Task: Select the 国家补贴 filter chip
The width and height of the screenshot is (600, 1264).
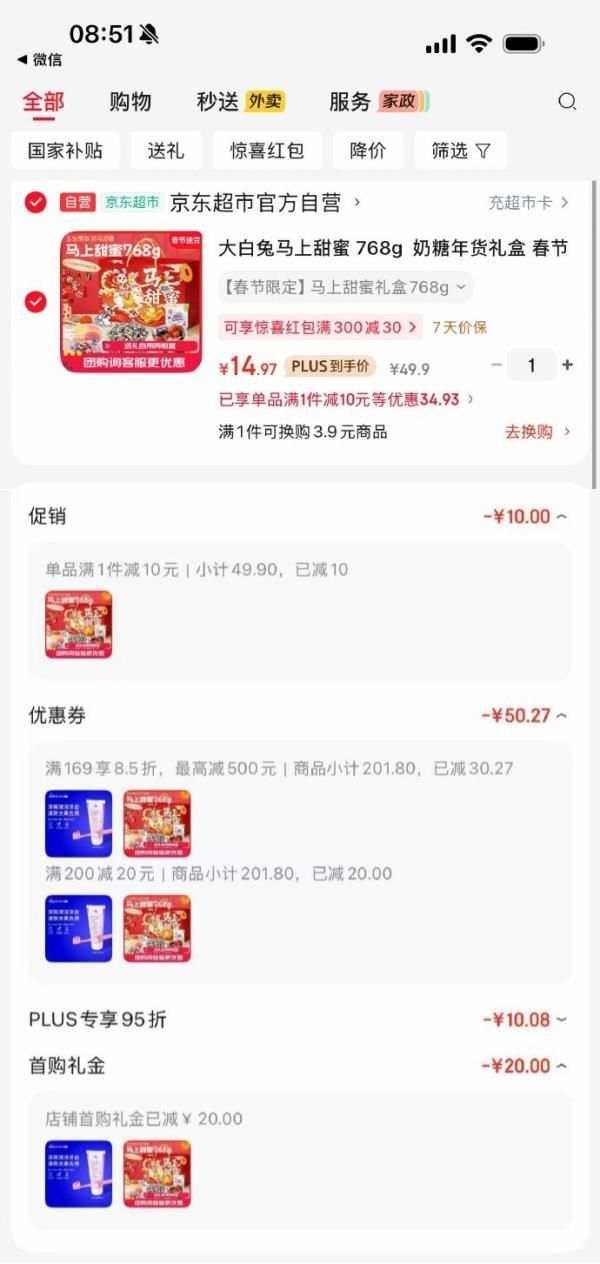Action: [65, 151]
